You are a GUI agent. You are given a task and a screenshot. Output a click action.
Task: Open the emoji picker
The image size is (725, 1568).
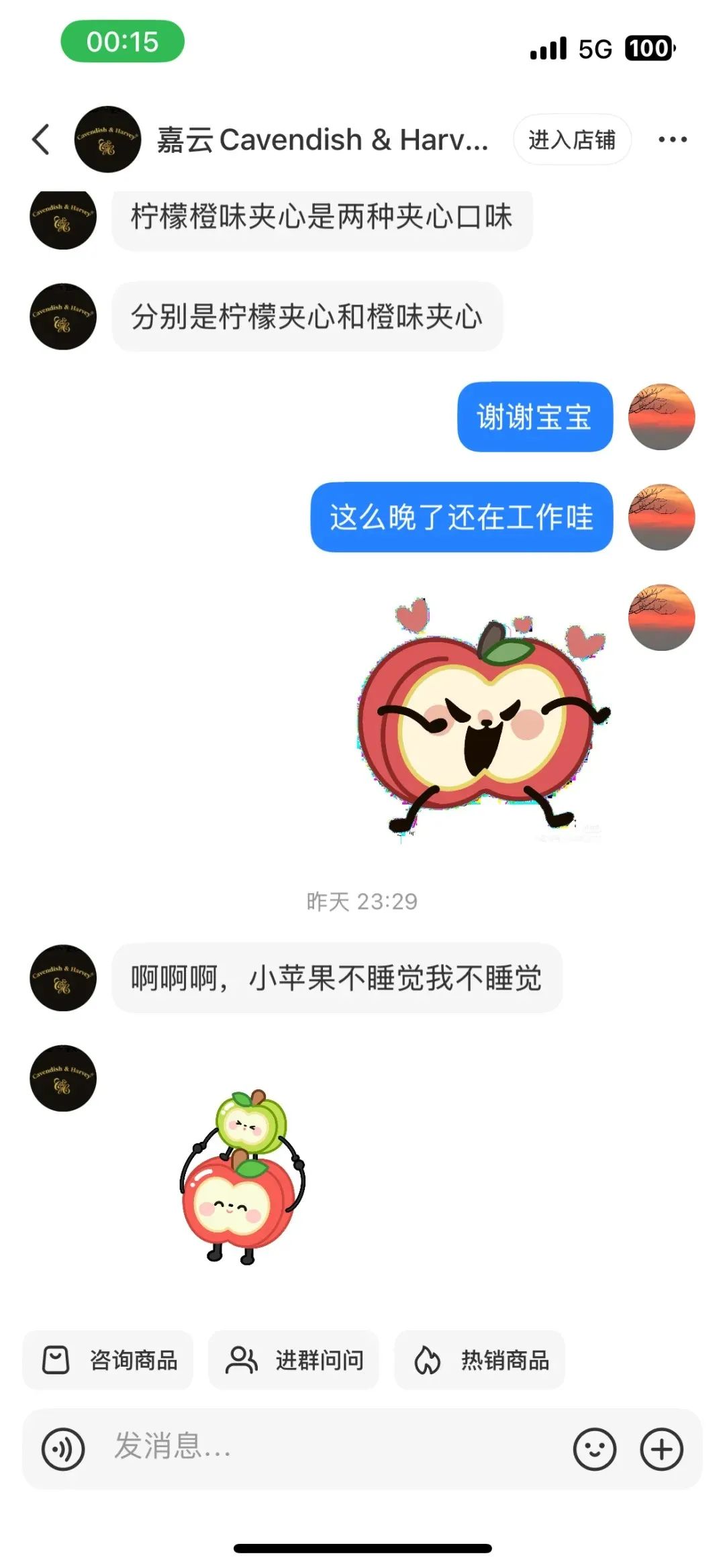(595, 1449)
